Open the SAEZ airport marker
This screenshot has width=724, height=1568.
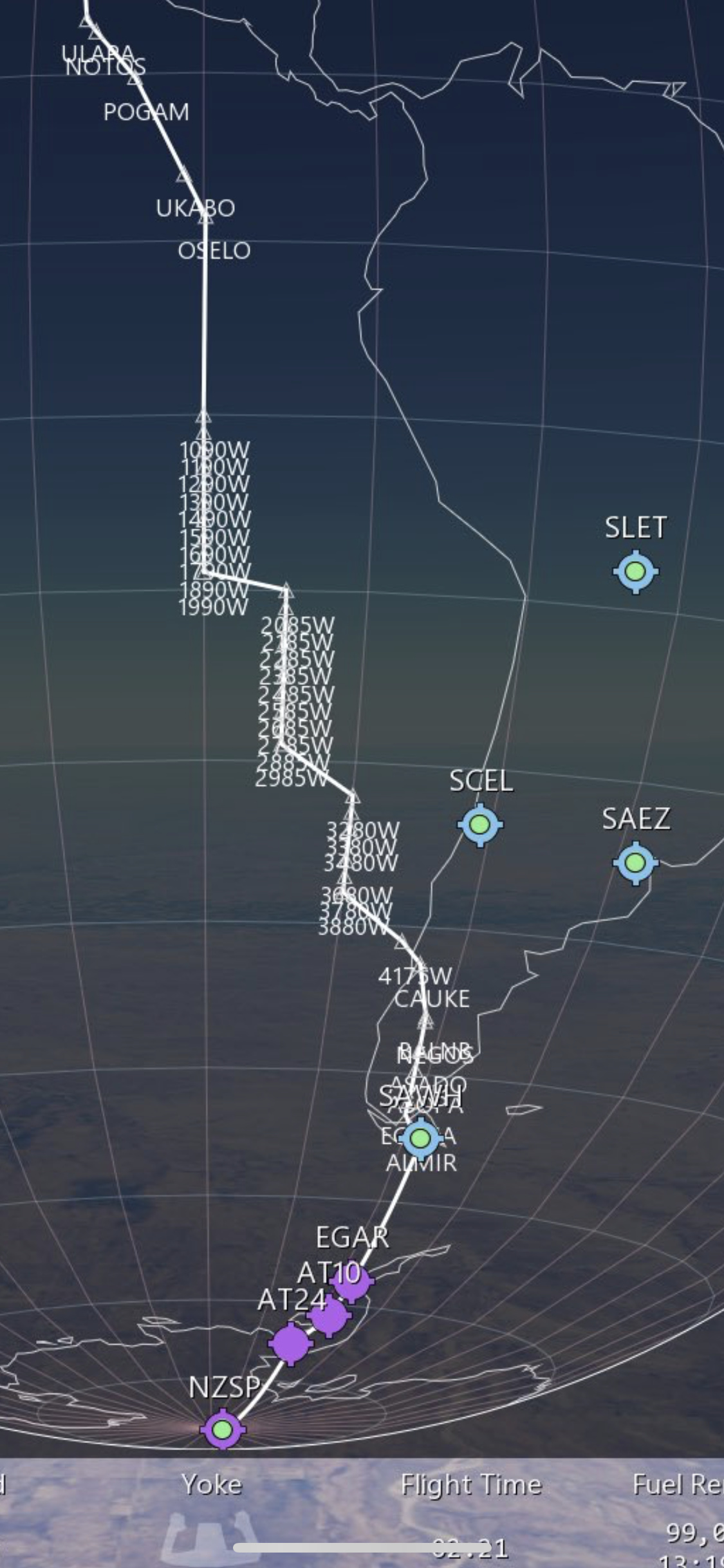(x=635, y=863)
